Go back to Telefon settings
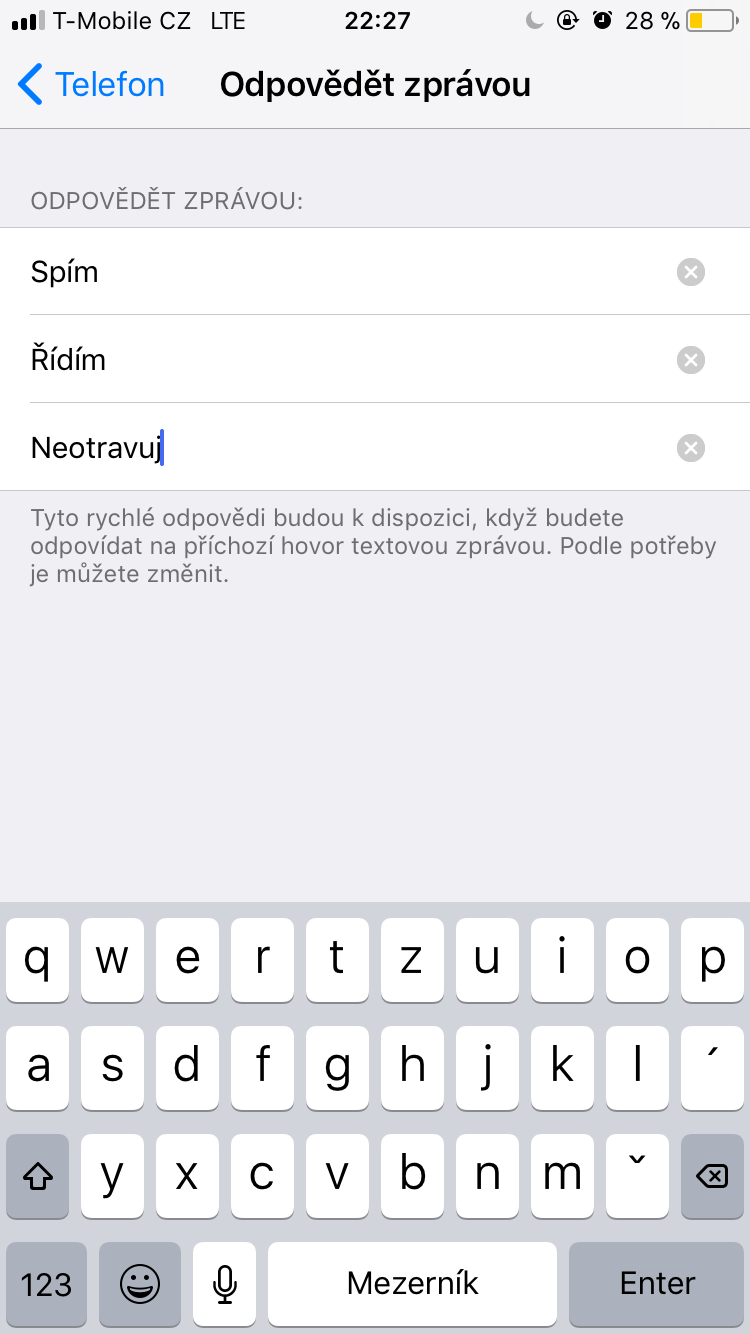 tap(90, 85)
